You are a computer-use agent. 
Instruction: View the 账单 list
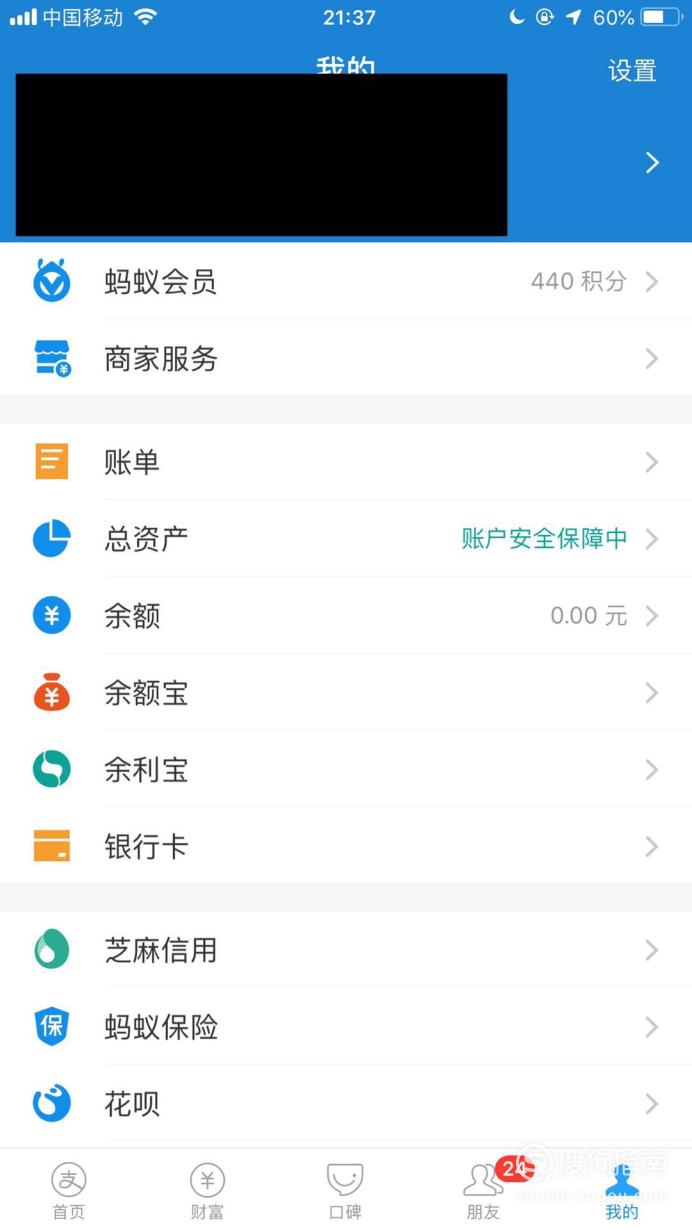pos(346,462)
